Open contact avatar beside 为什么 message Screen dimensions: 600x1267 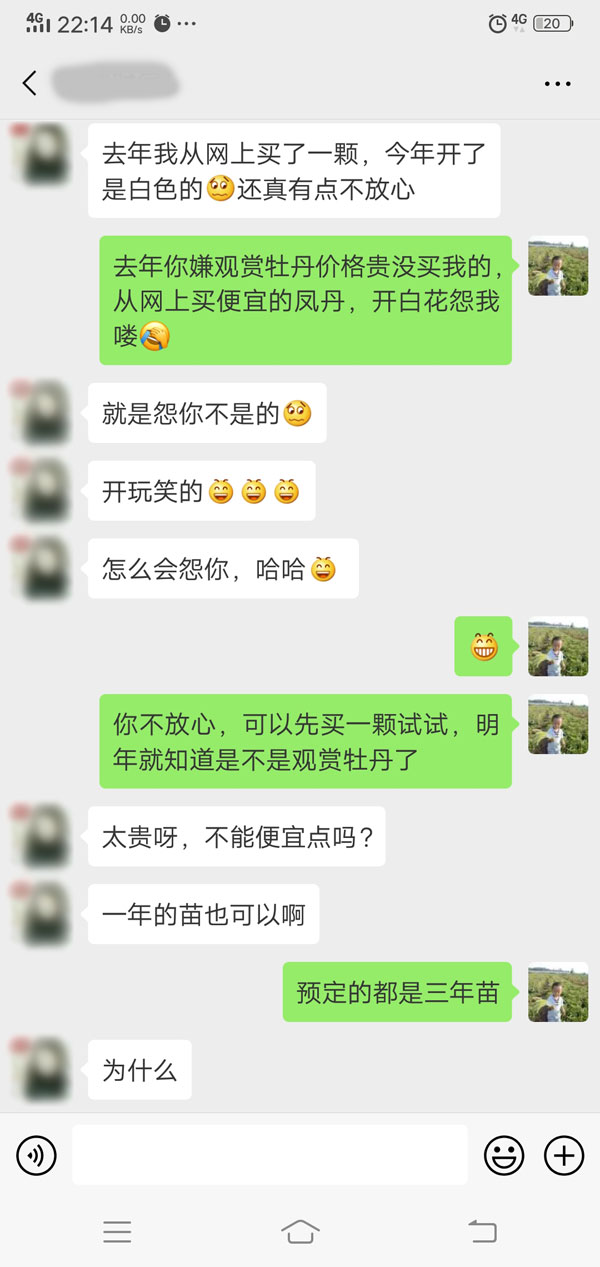coord(44,1069)
